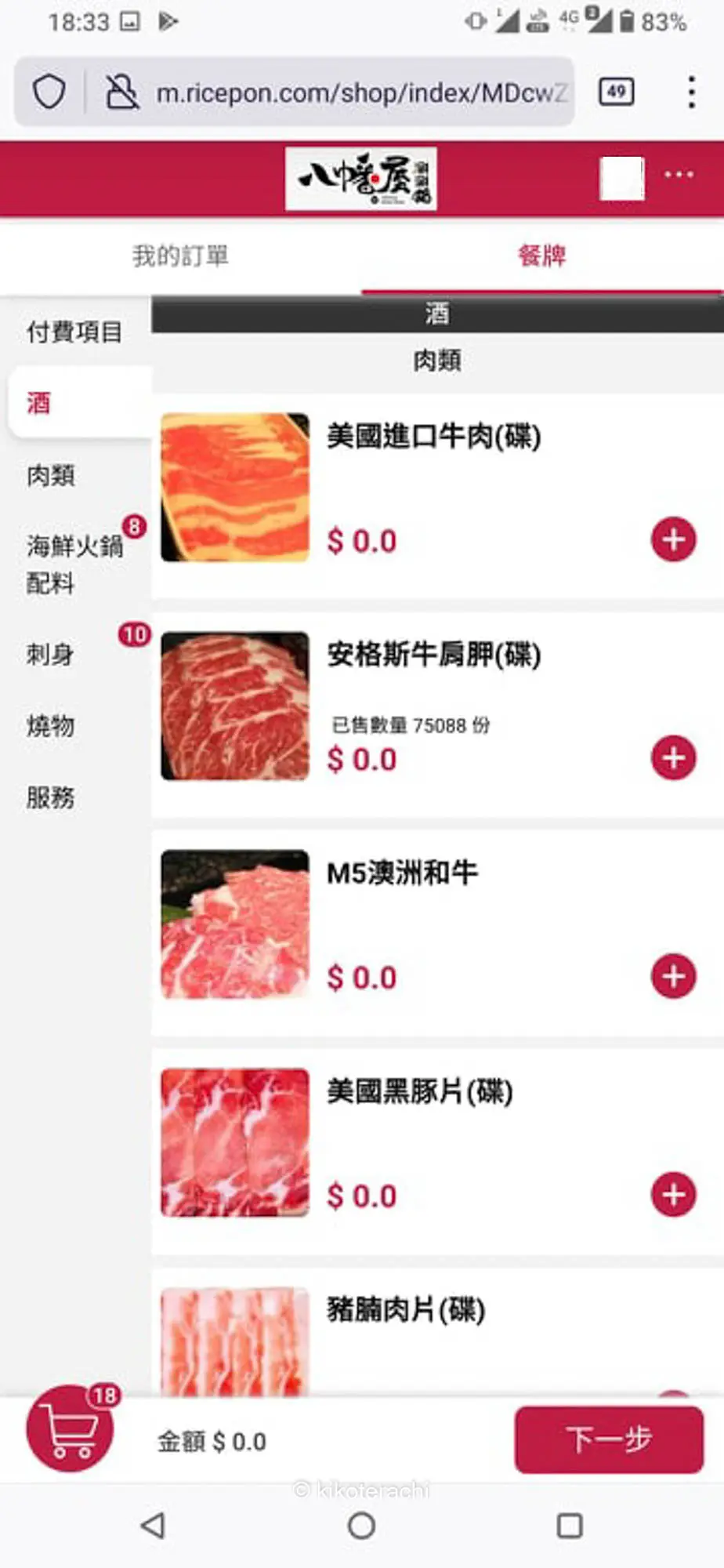Tap the URL address bar
724x1568 pixels.
(360, 93)
